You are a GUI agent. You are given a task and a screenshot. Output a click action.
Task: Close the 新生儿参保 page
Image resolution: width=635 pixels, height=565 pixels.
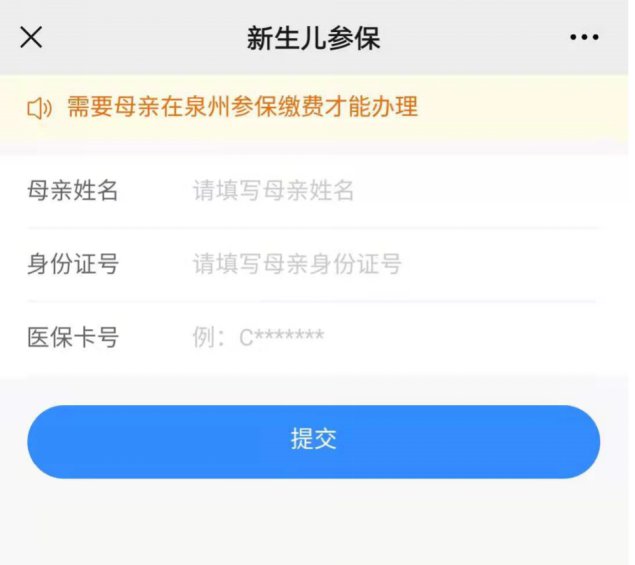tap(32, 38)
